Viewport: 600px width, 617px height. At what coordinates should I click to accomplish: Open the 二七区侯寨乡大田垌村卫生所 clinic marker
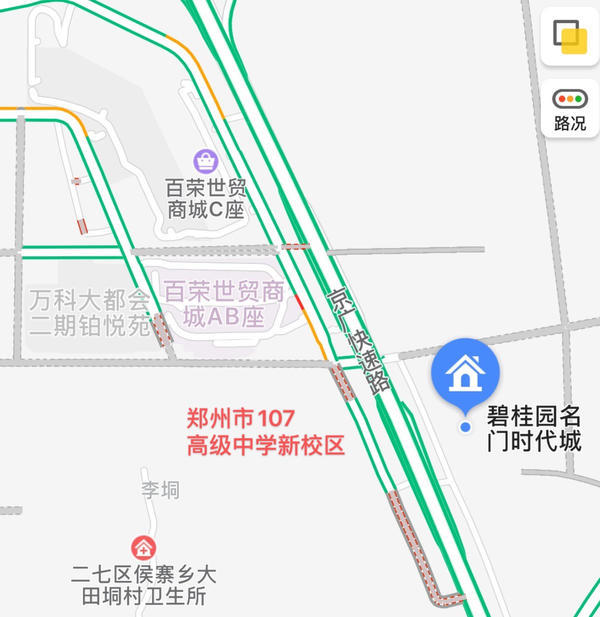coord(144,548)
